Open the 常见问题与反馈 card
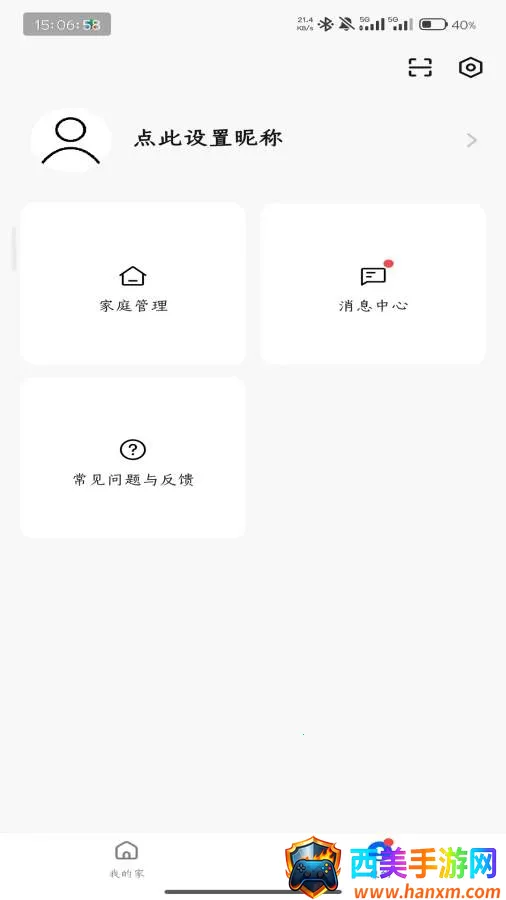 point(133,457)
